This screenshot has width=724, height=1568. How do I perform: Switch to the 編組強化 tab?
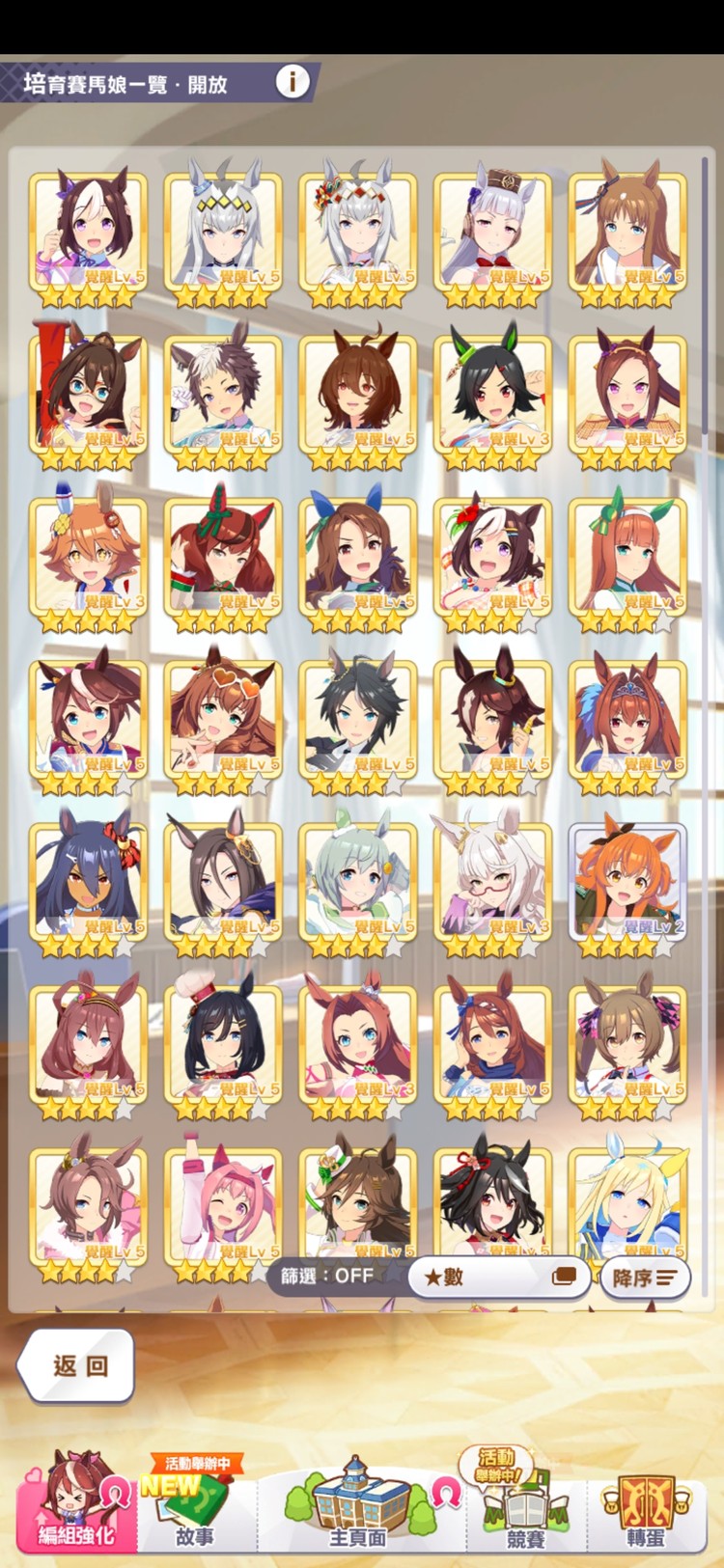coord(76,1510)
